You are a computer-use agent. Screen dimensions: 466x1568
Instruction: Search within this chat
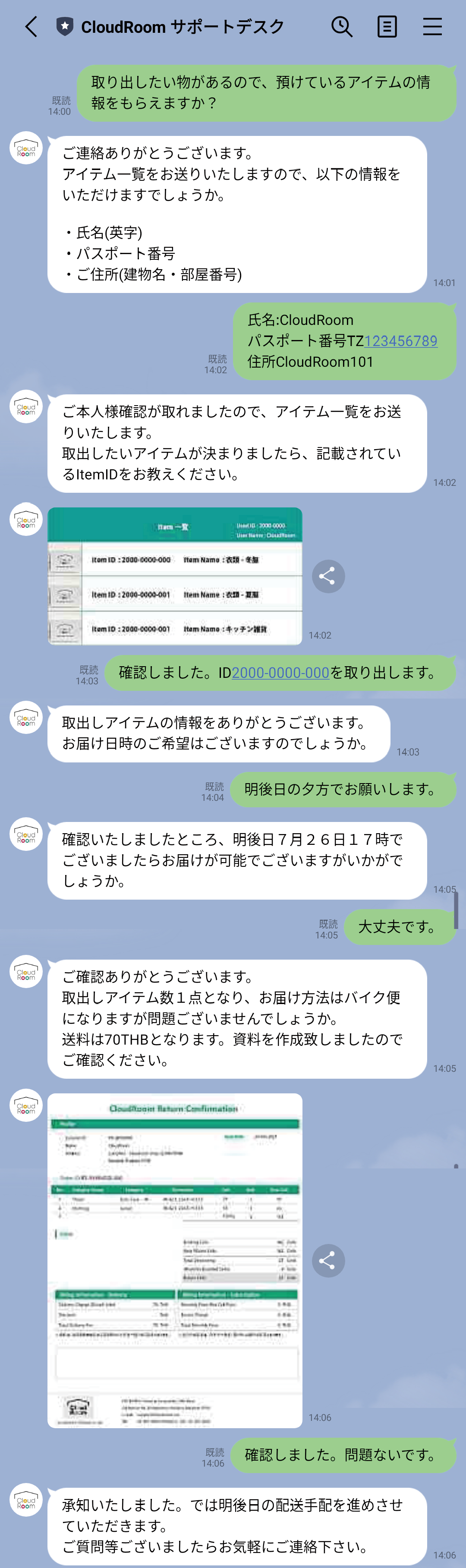(342, 26)
